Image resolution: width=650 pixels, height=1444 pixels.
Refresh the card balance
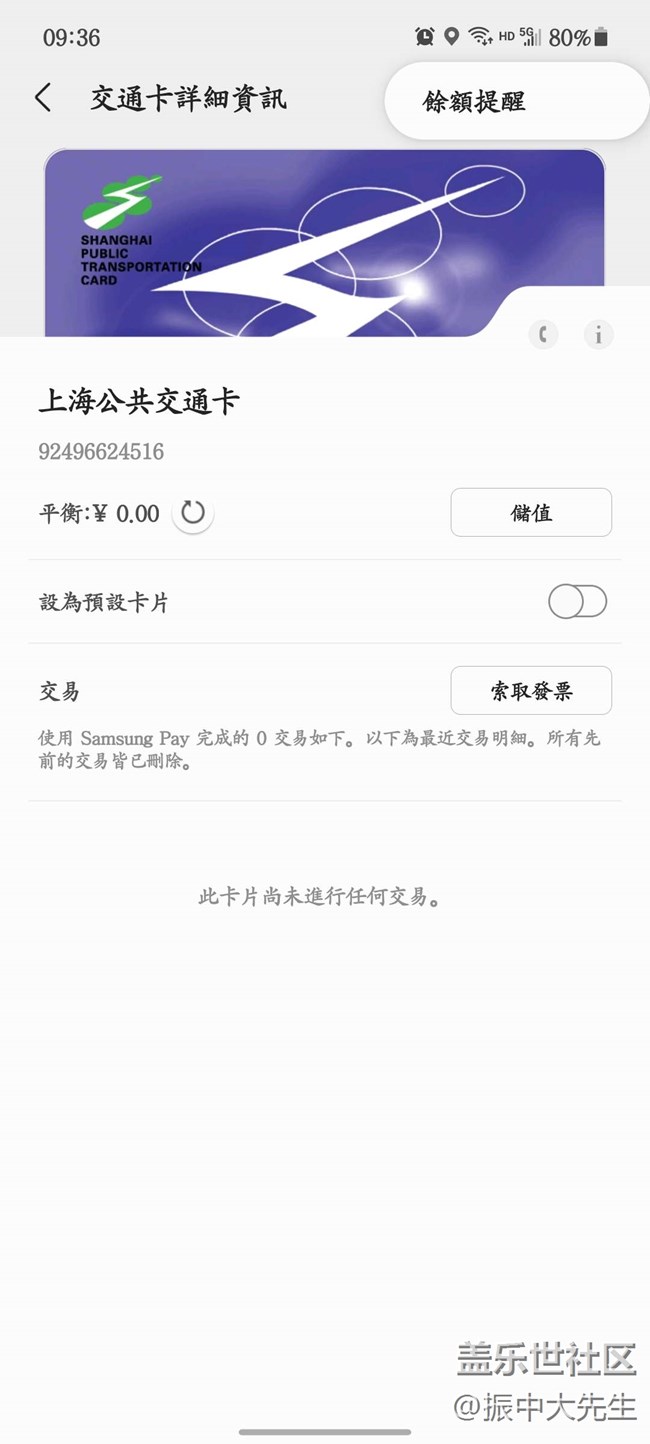pyautogui.click(x=193, y=513)
